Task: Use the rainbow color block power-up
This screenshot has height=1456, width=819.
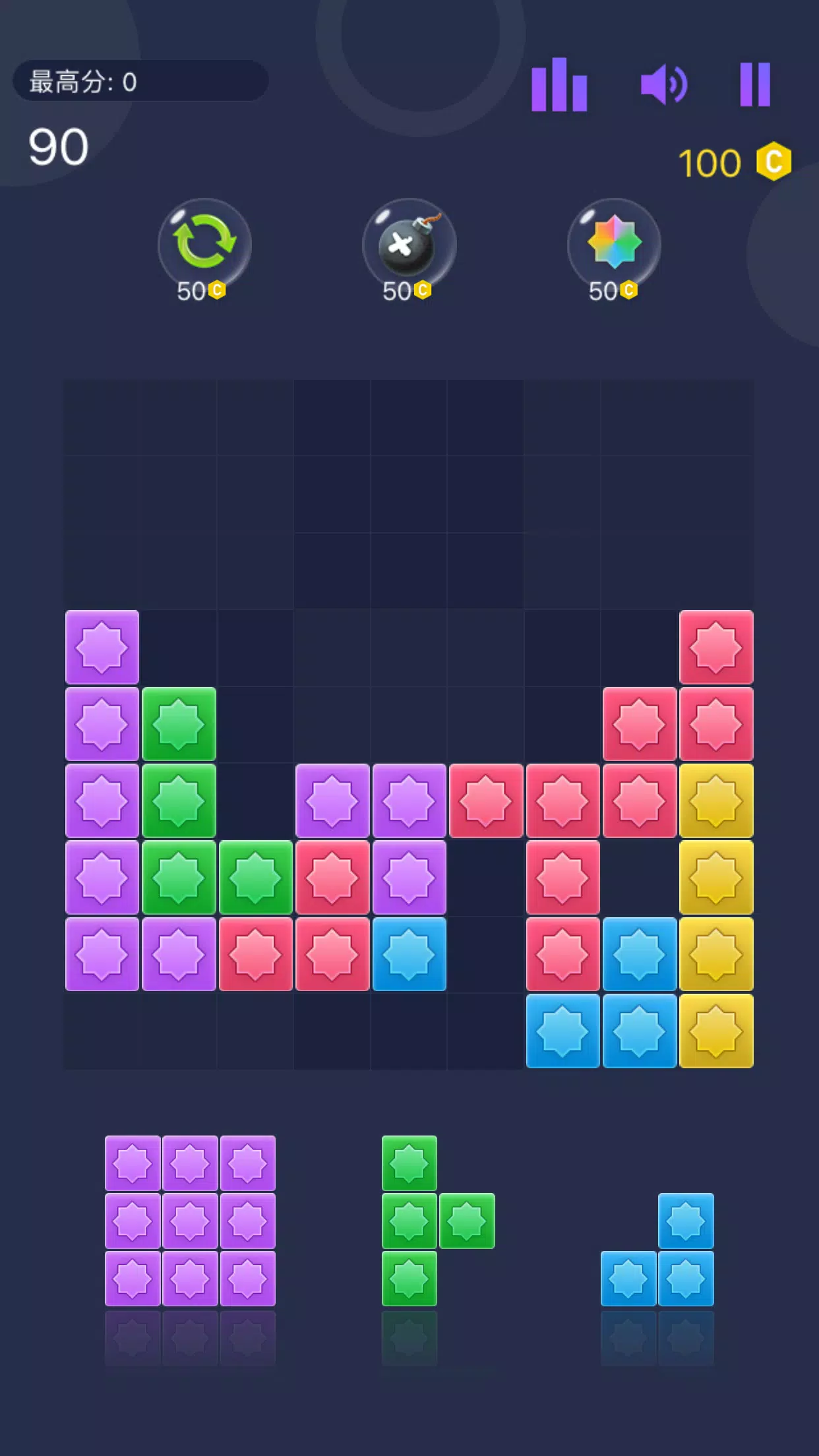Action: (614, 243)
